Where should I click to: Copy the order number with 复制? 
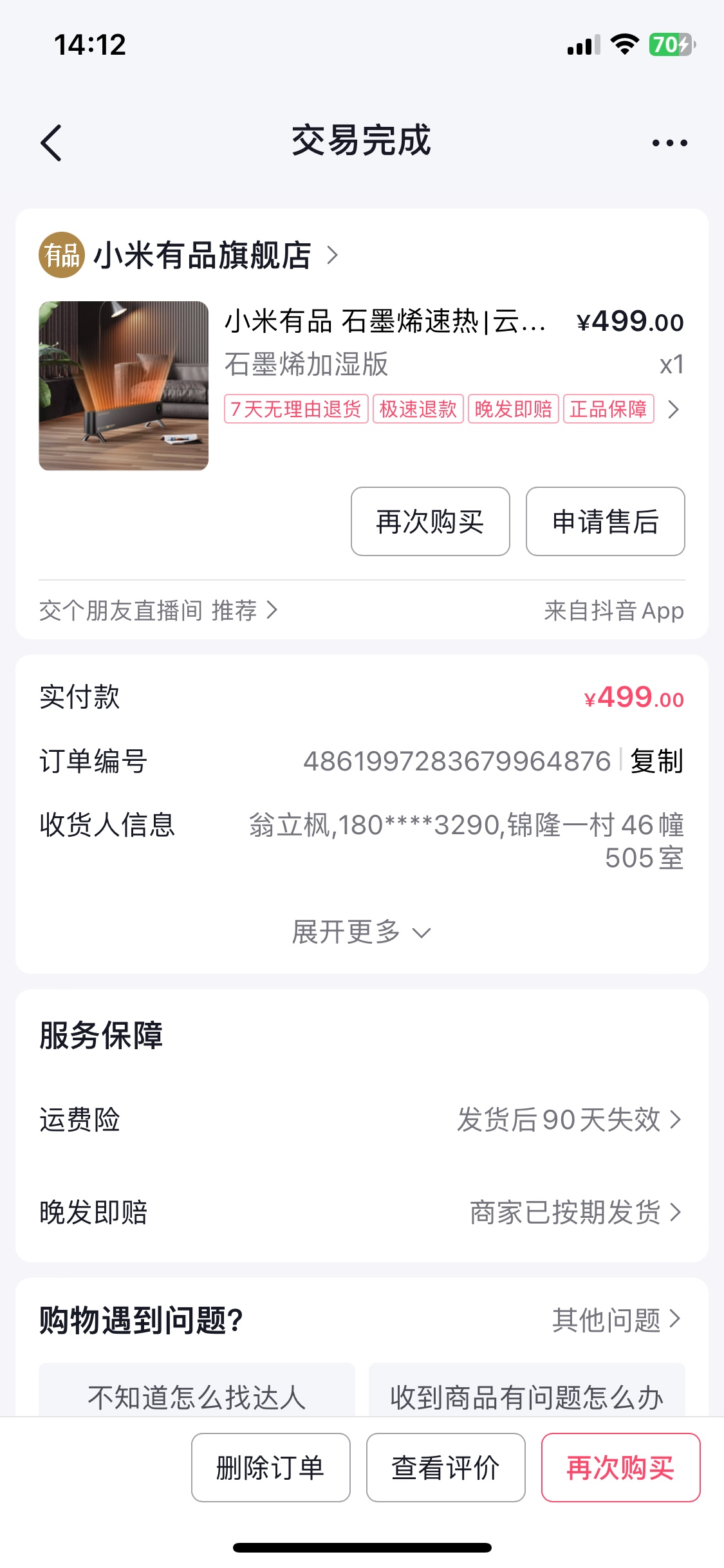pyautogui.click(x=656, y=761)
